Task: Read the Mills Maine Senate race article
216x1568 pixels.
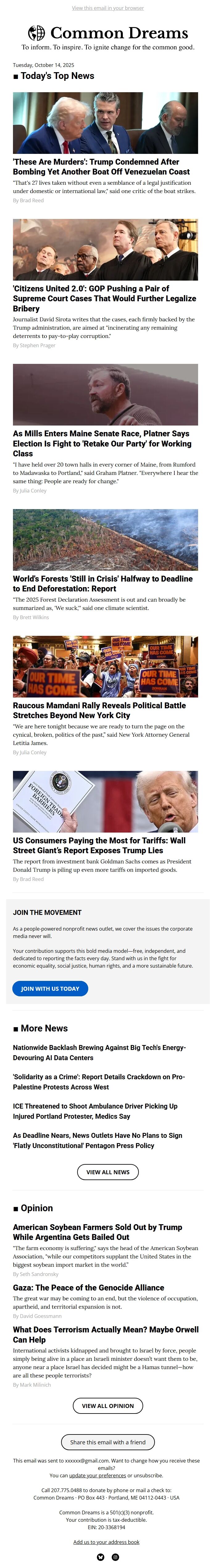Action: coord(100,443)
